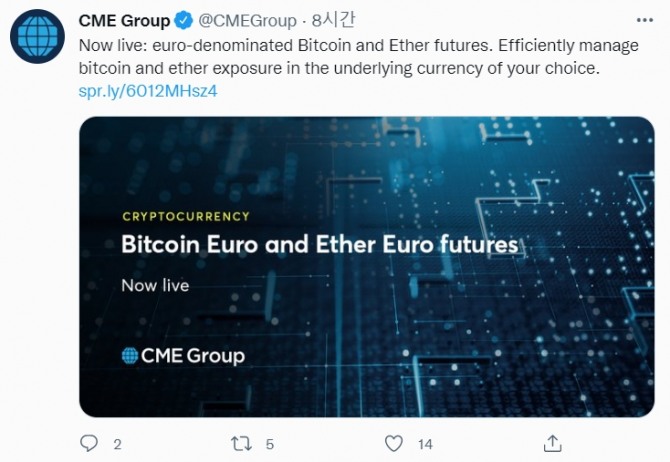Share the CME Group tweet

coord(552,442)
